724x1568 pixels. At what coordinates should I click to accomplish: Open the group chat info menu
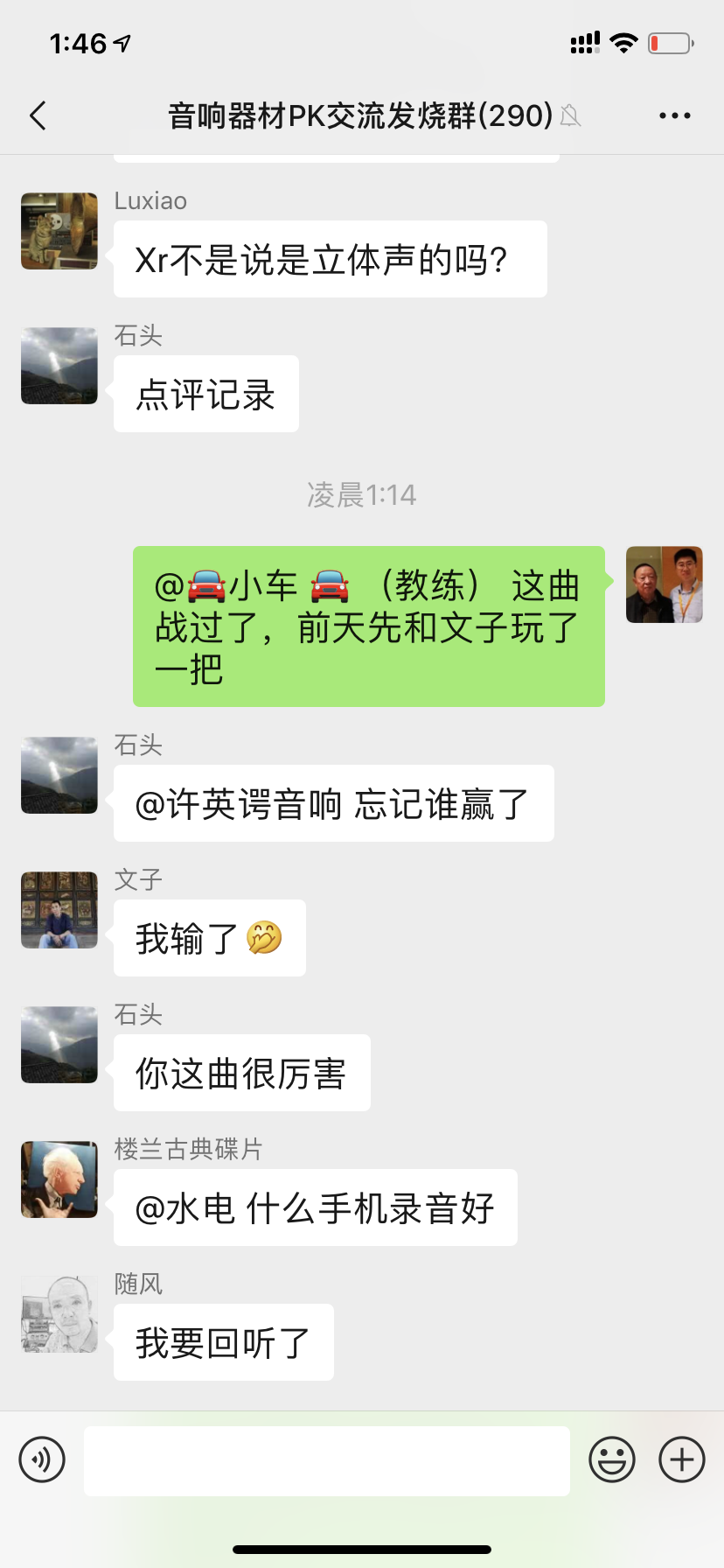tap(674, 115)
